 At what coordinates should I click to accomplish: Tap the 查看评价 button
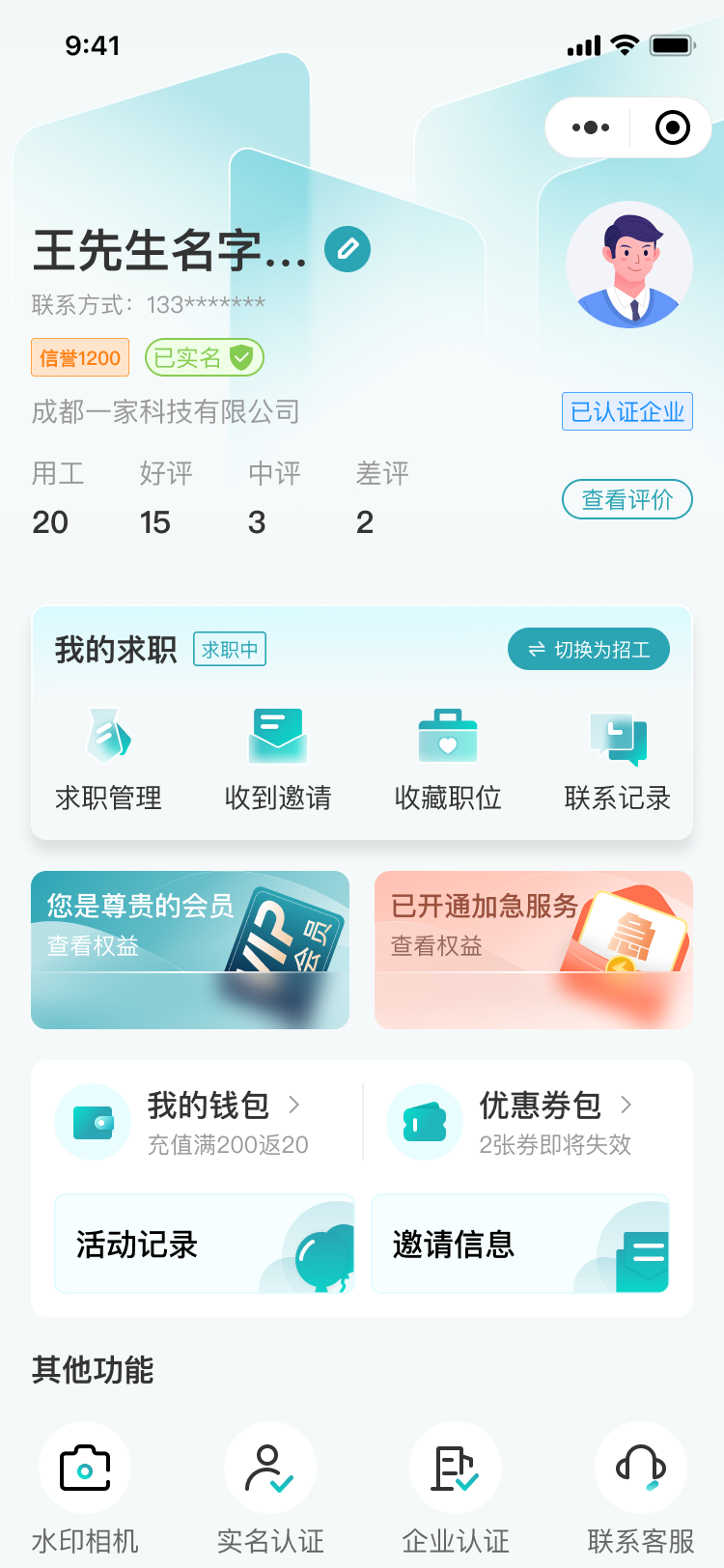(x=627, y=499)
